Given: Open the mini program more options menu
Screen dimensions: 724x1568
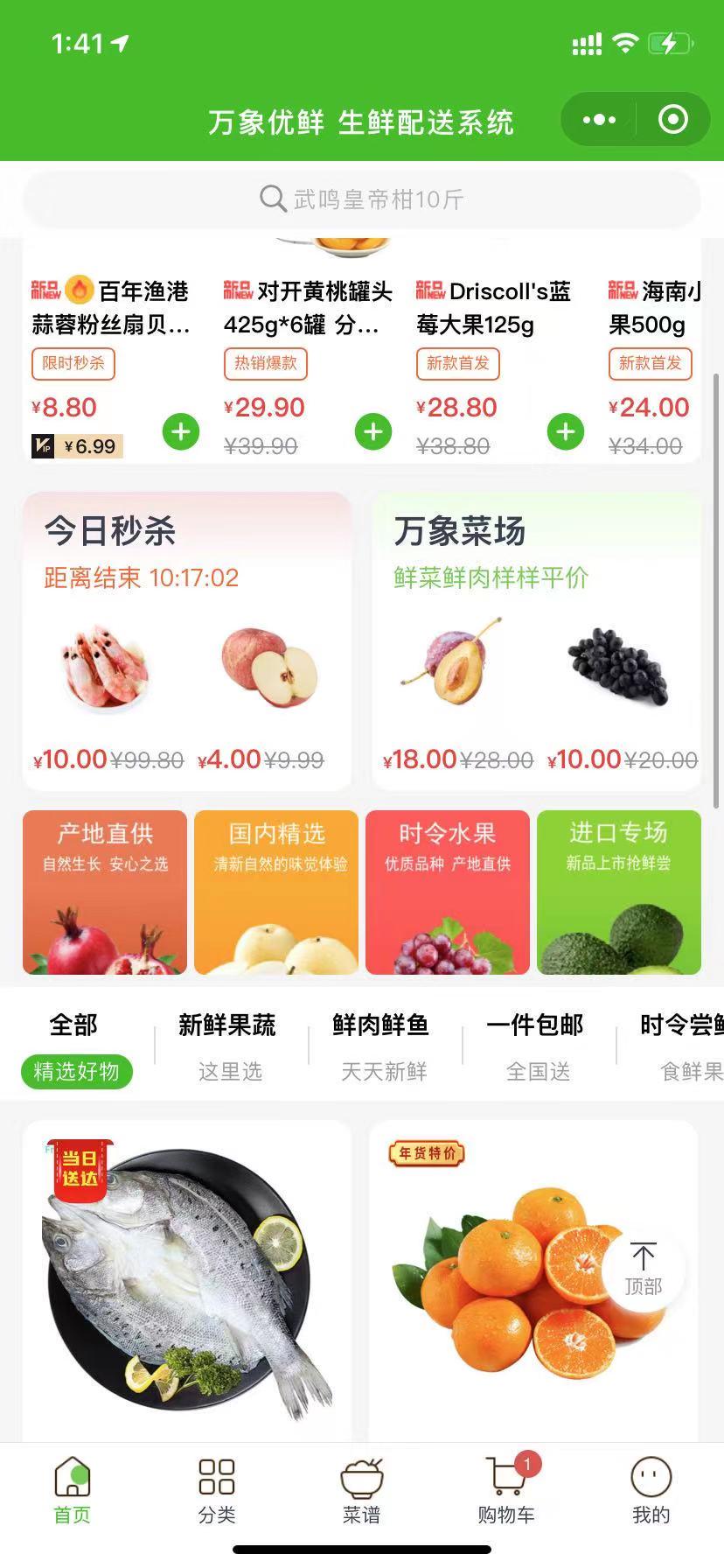Looking at the screenshot, I should coord(599,120).
